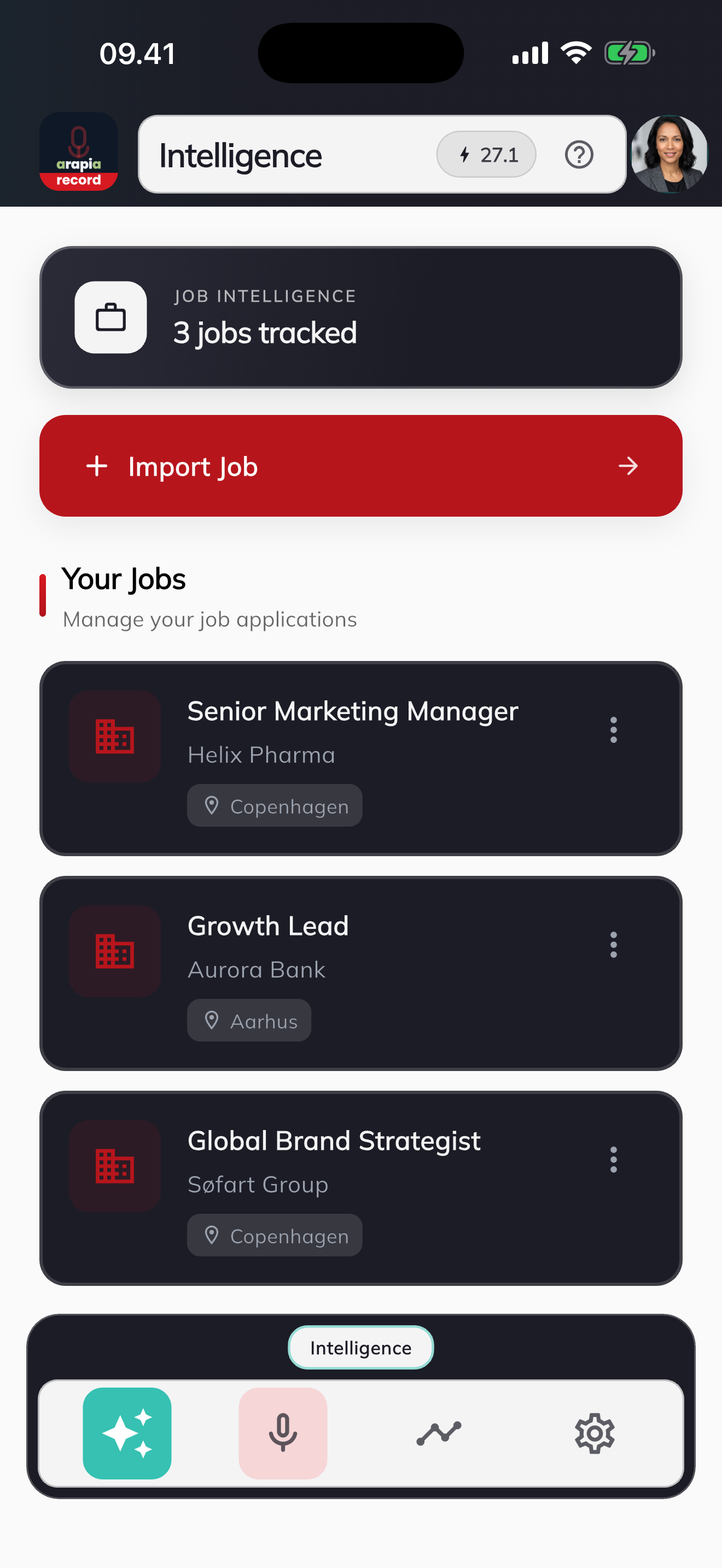Open the 3 jobs tracked card
722x1568 pixels.
point(360,317)
